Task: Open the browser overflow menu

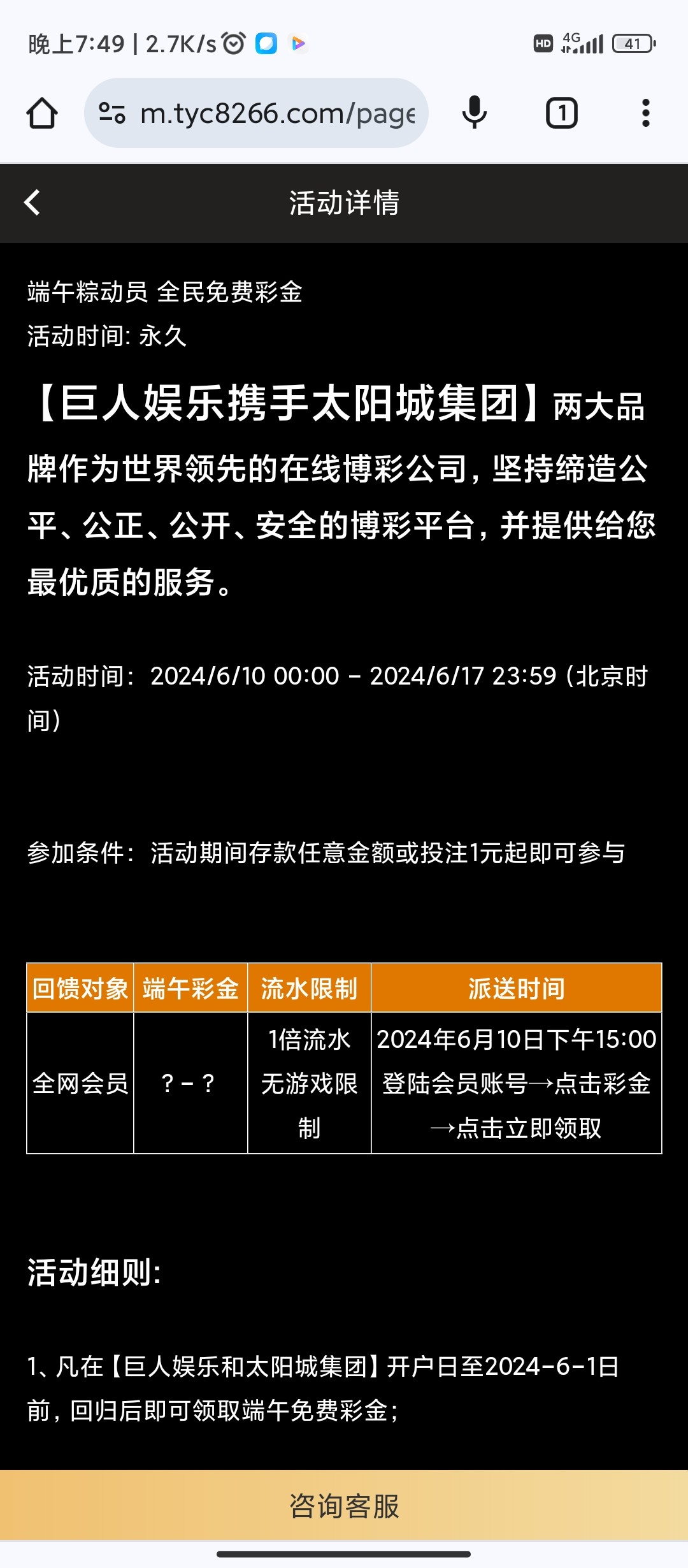Action: pyautogui.click(x=645, y=113)
